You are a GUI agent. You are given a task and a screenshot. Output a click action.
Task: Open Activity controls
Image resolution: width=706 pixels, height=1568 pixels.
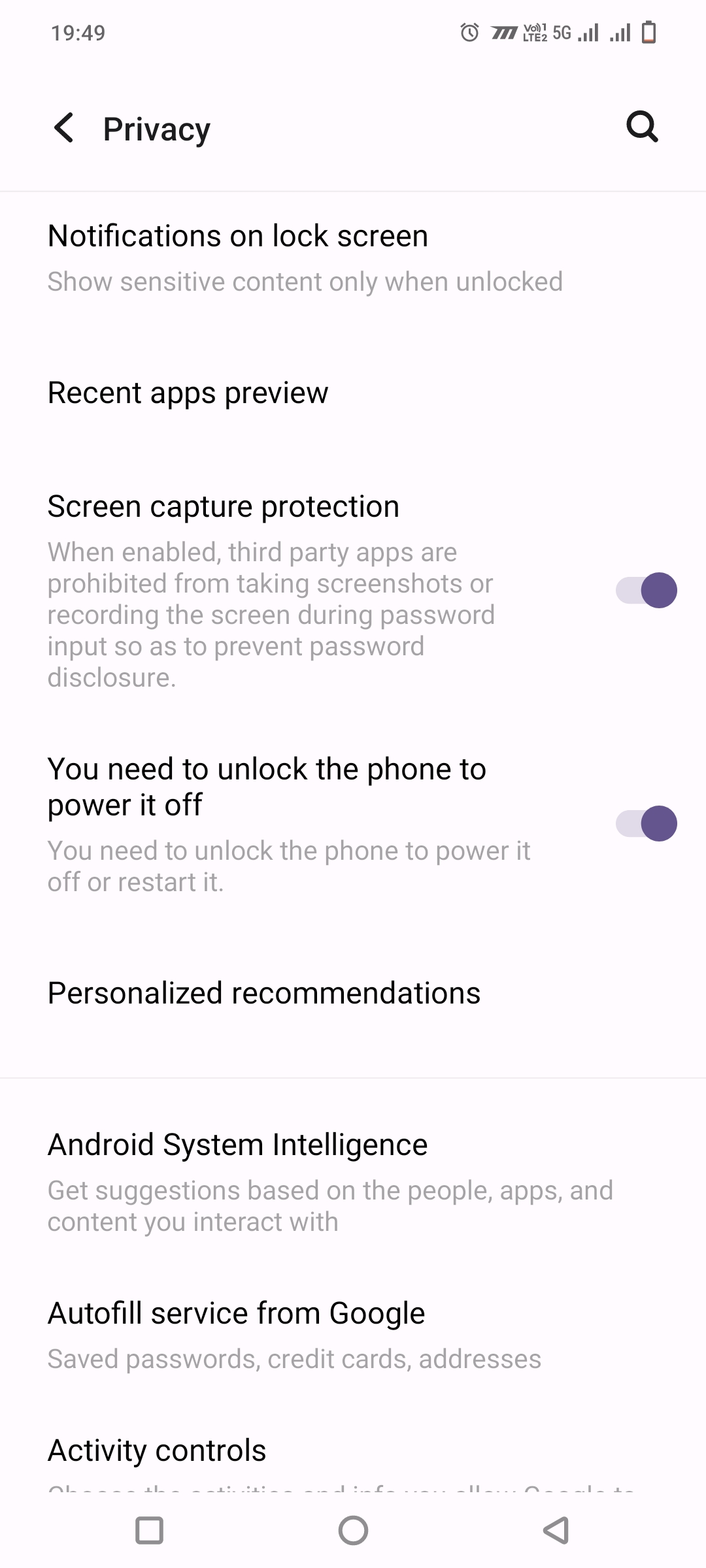coord(157,1450)
